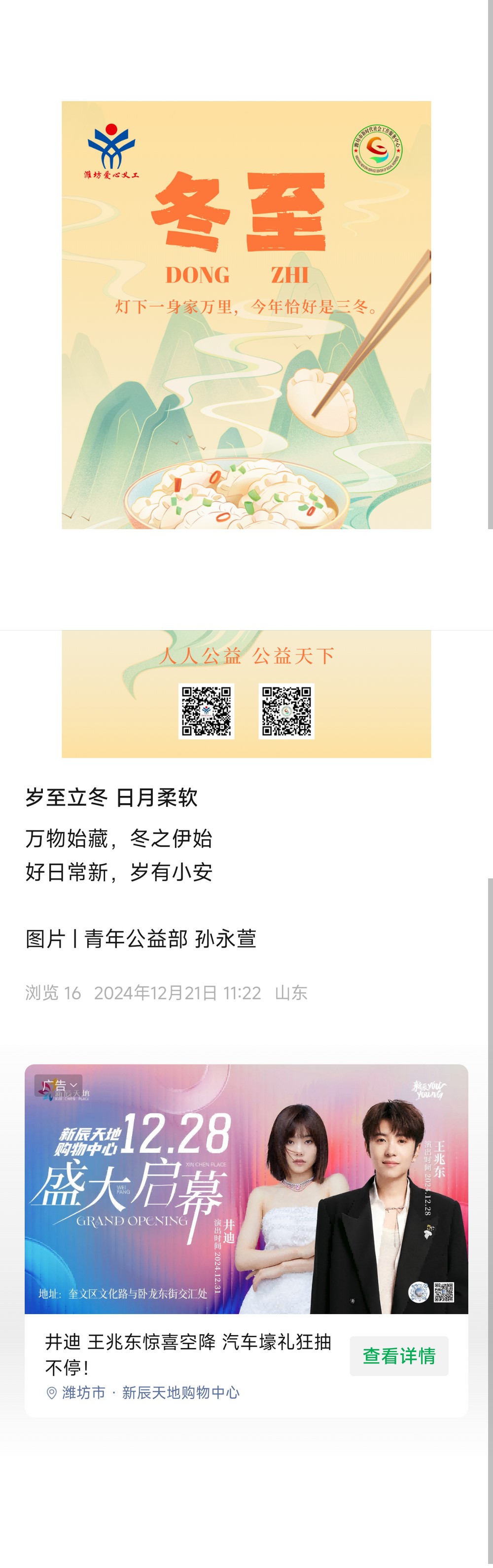
Task: Open the 人人公益 公益天下 QR code image
Action: coord(246,694)
